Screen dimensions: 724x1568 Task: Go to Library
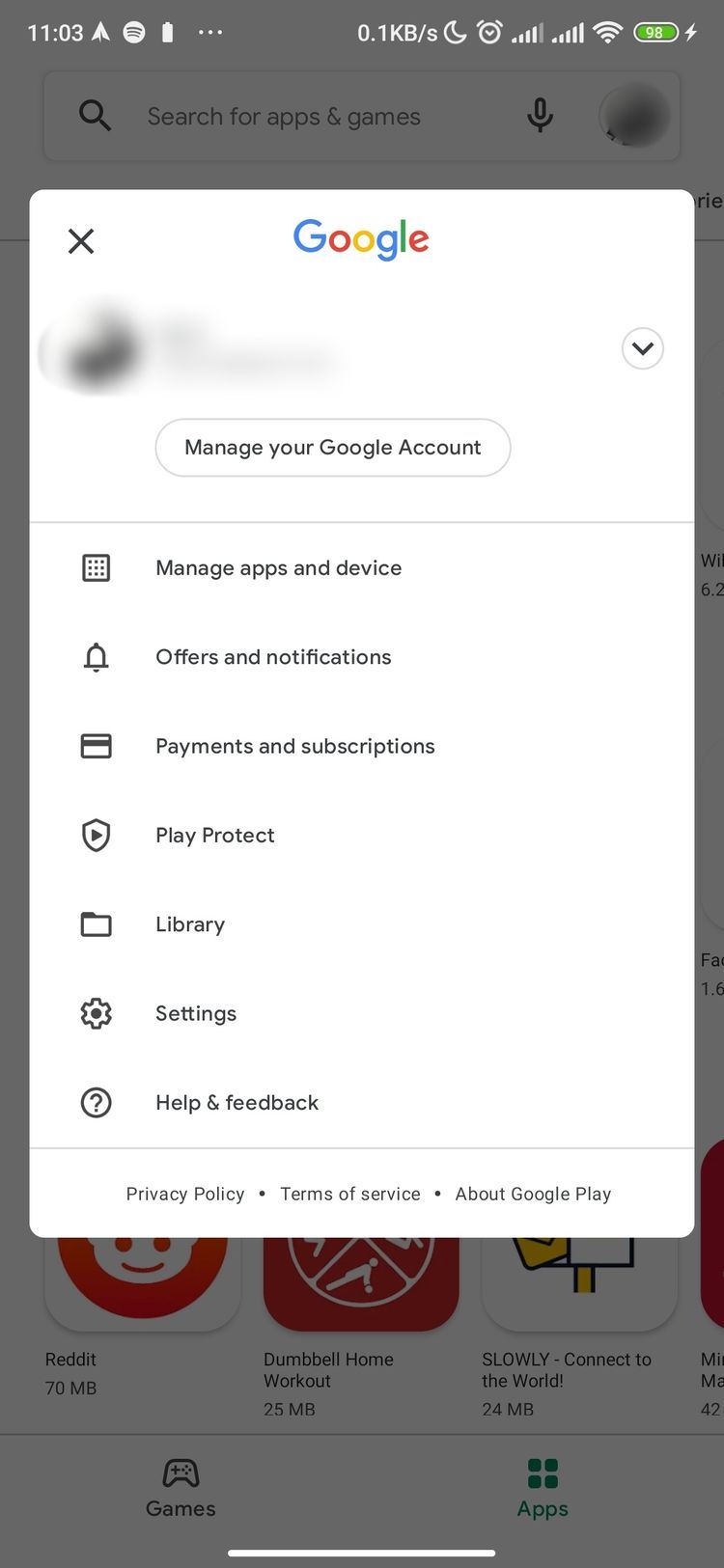(x=190, y=924)
